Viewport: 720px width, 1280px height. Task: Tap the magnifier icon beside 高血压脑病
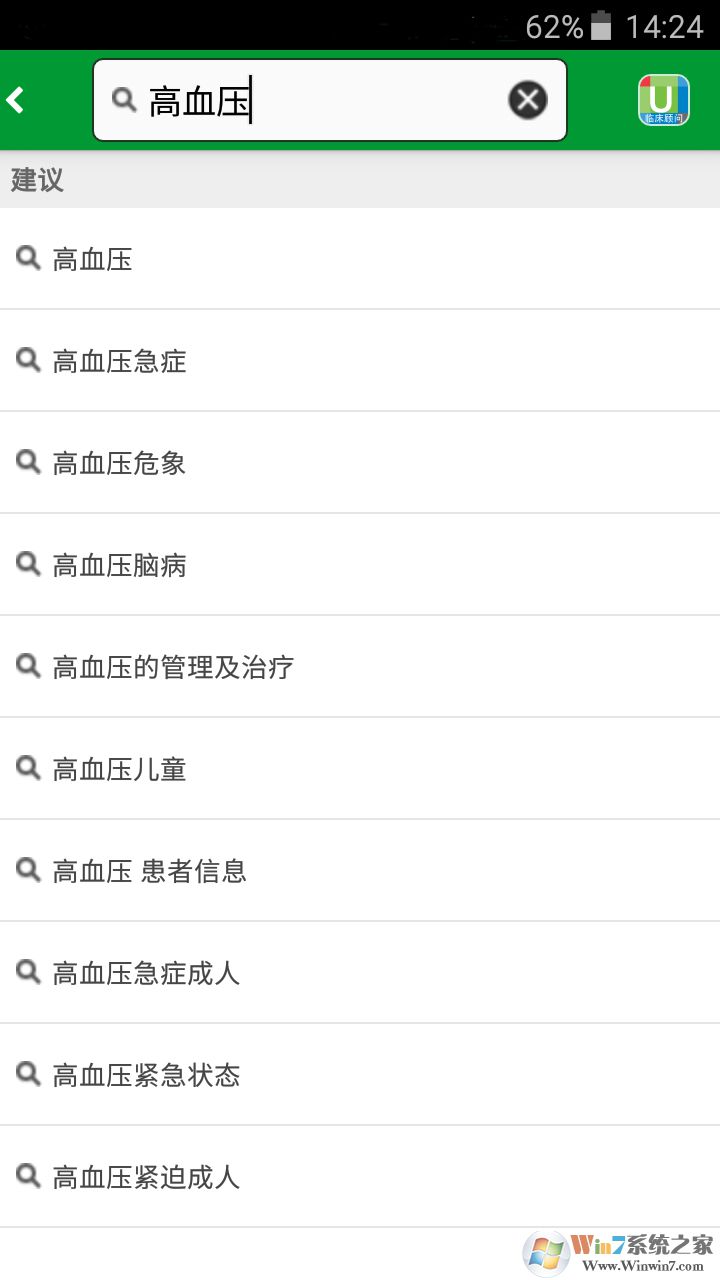[28, 564]
